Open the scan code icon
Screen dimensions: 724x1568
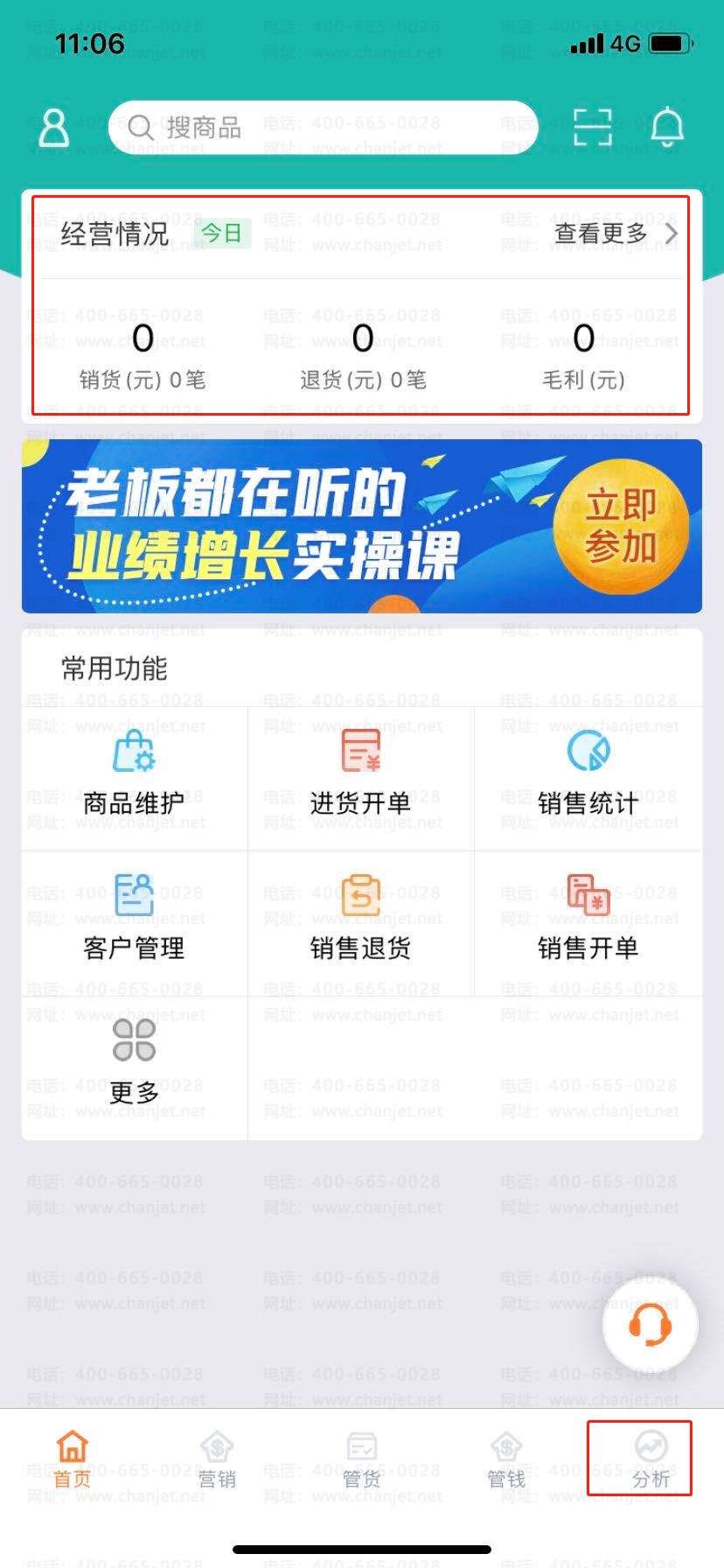pos(592,128)
